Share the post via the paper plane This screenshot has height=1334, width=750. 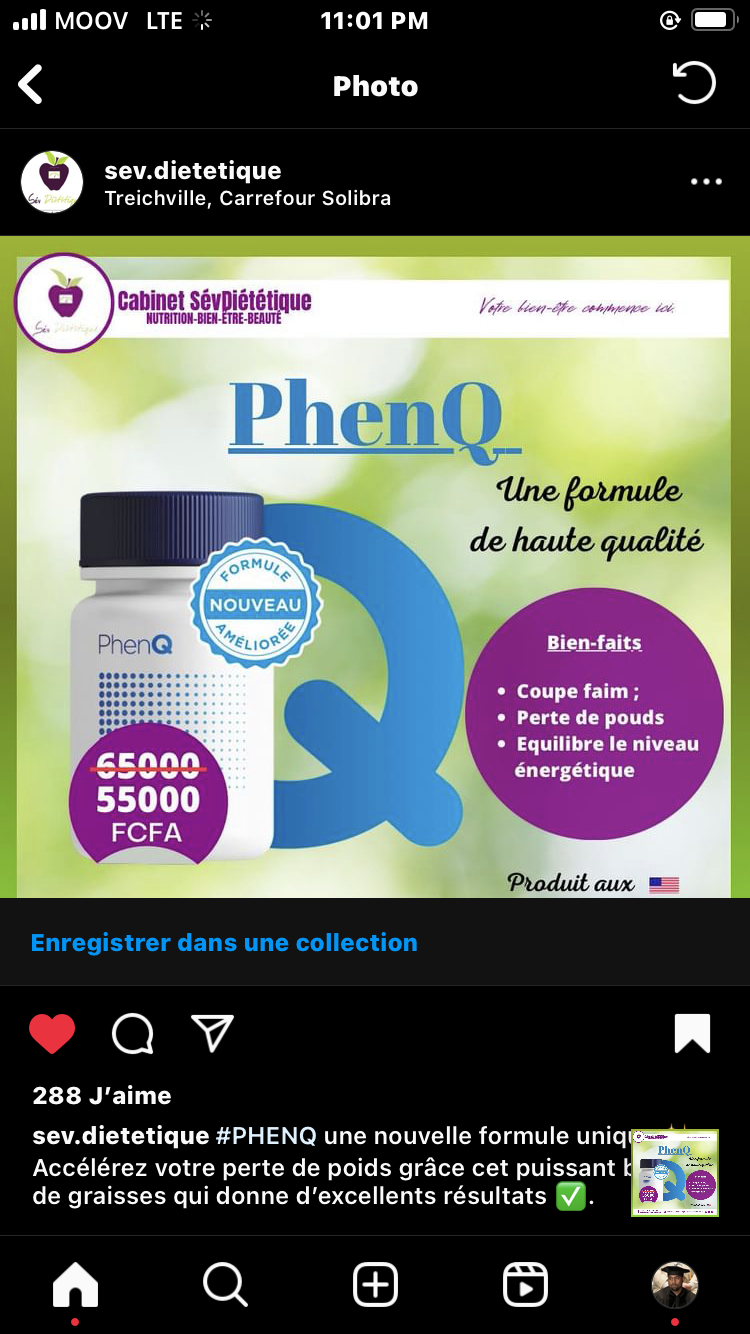coord(212,1034)
